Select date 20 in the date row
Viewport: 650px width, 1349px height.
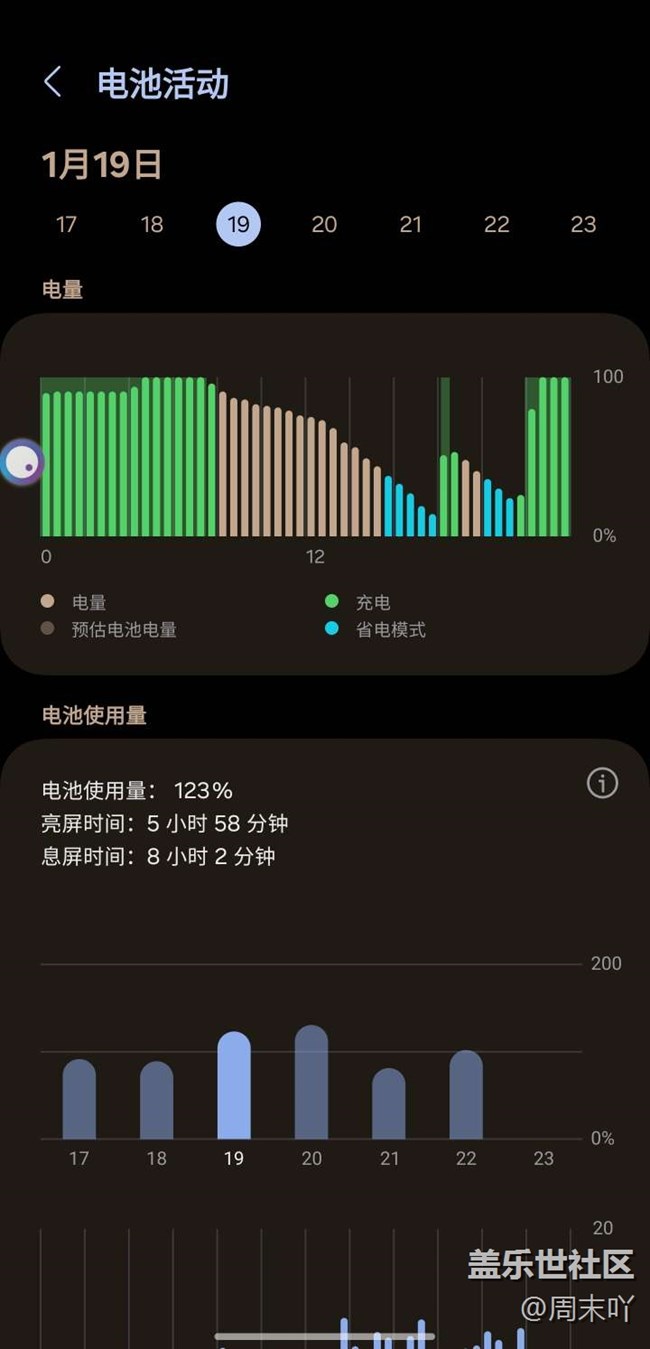[x=324, y=224]
